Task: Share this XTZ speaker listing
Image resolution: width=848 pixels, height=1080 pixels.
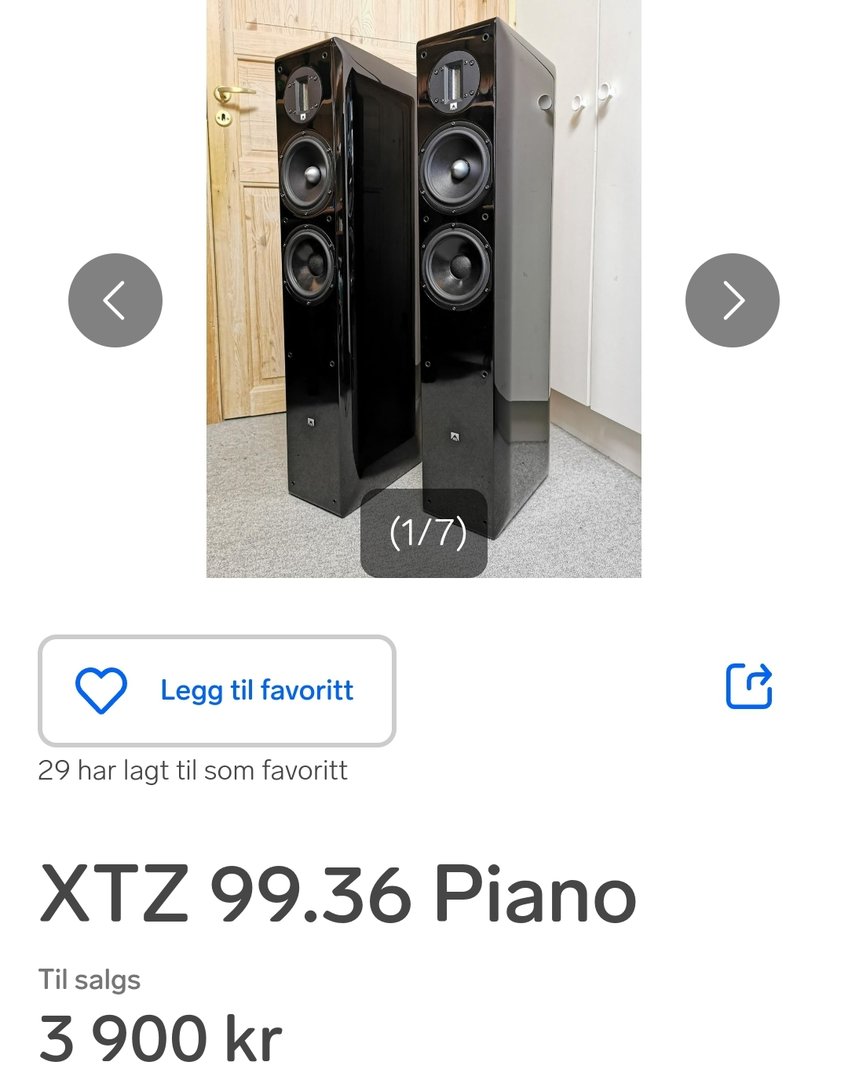Action: coord(749,687)
